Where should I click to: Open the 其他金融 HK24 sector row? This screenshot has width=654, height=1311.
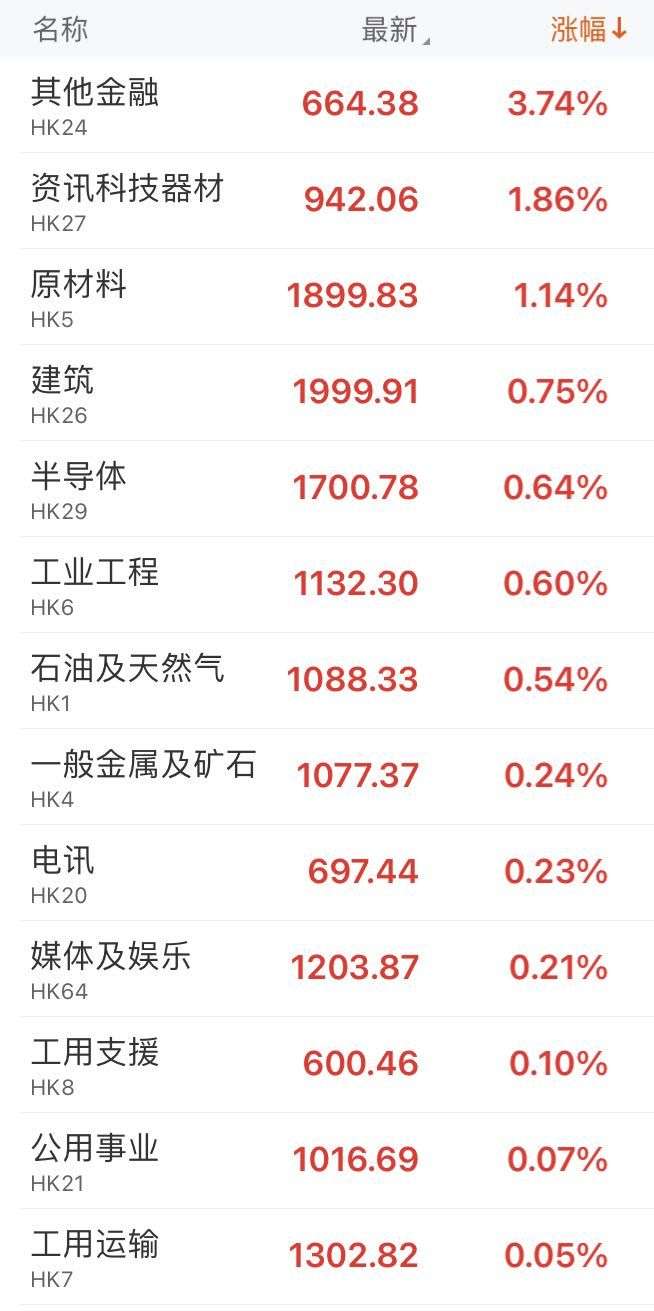[x=327, y=104]
